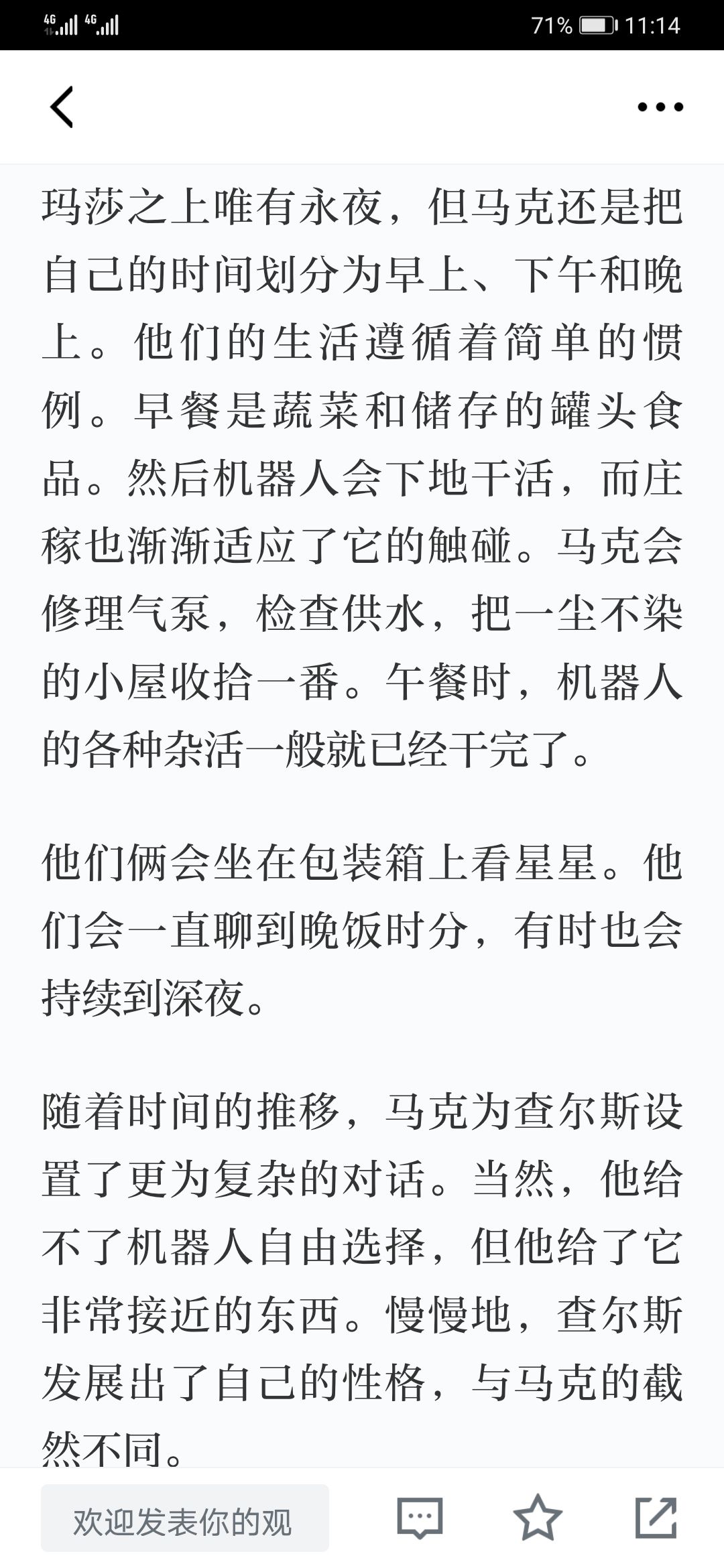Bookmark this article with the star
This screenshot has width=724, height=1568.
point(538,1518)
